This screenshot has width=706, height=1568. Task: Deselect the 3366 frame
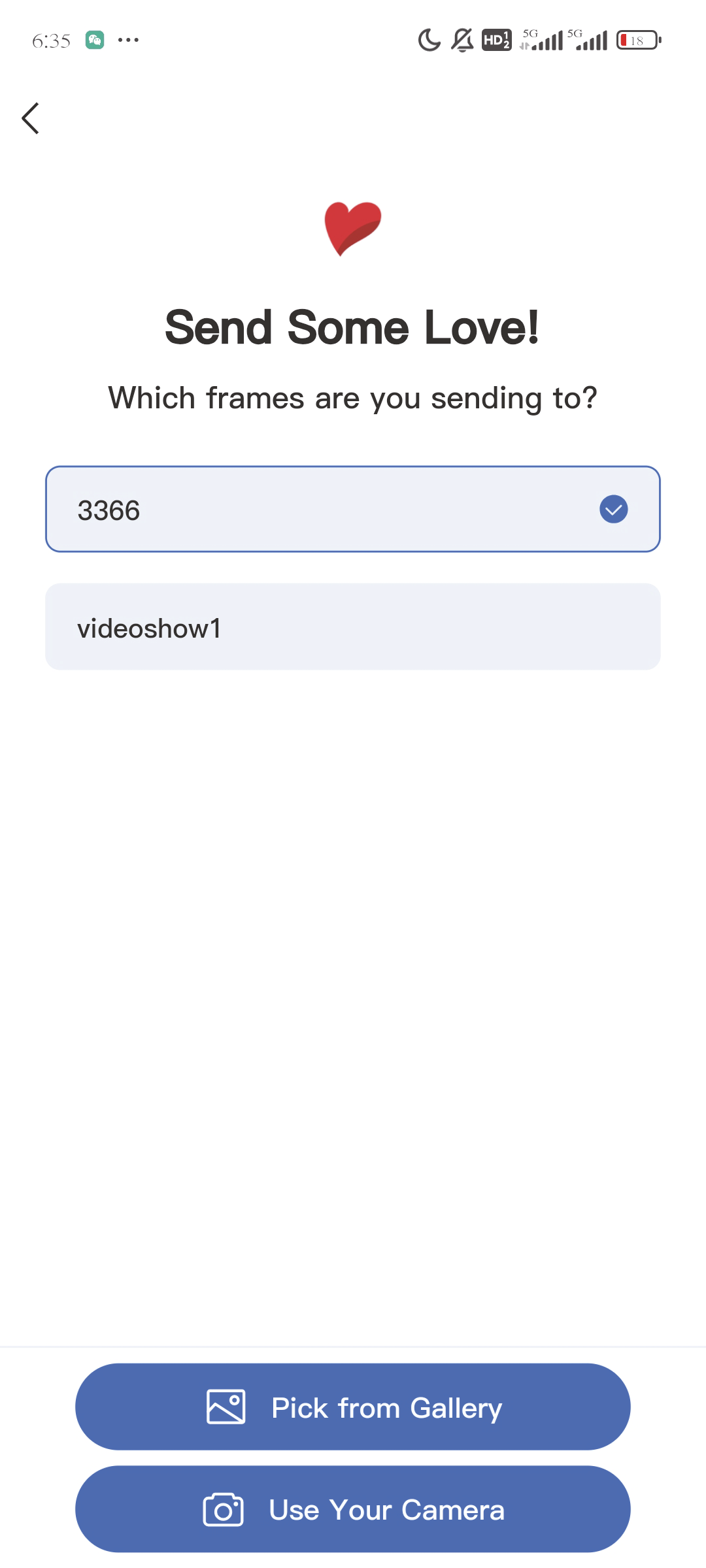[x=352, y=509]
